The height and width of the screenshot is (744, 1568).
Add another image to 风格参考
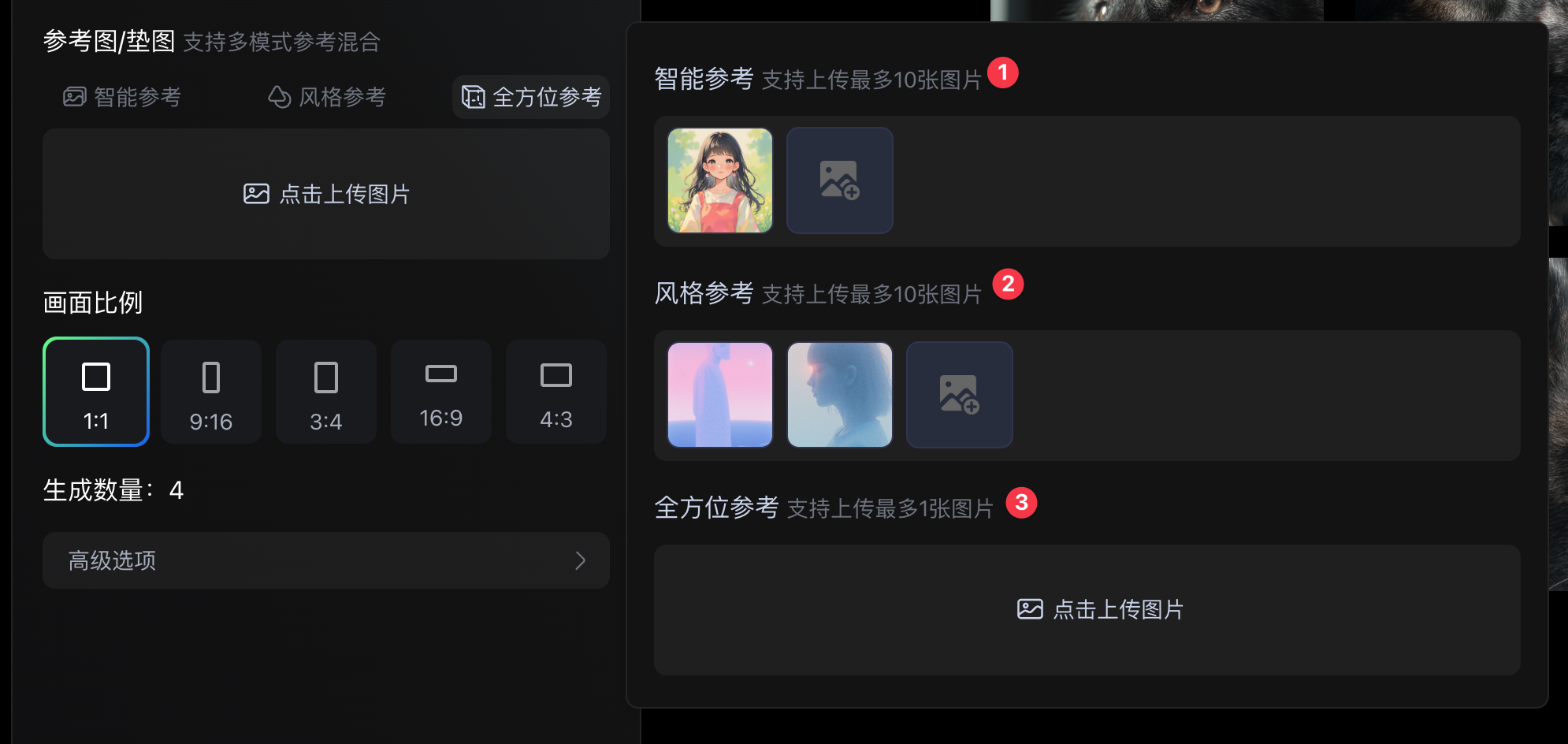pyautogui.click(x=960, y=395)
